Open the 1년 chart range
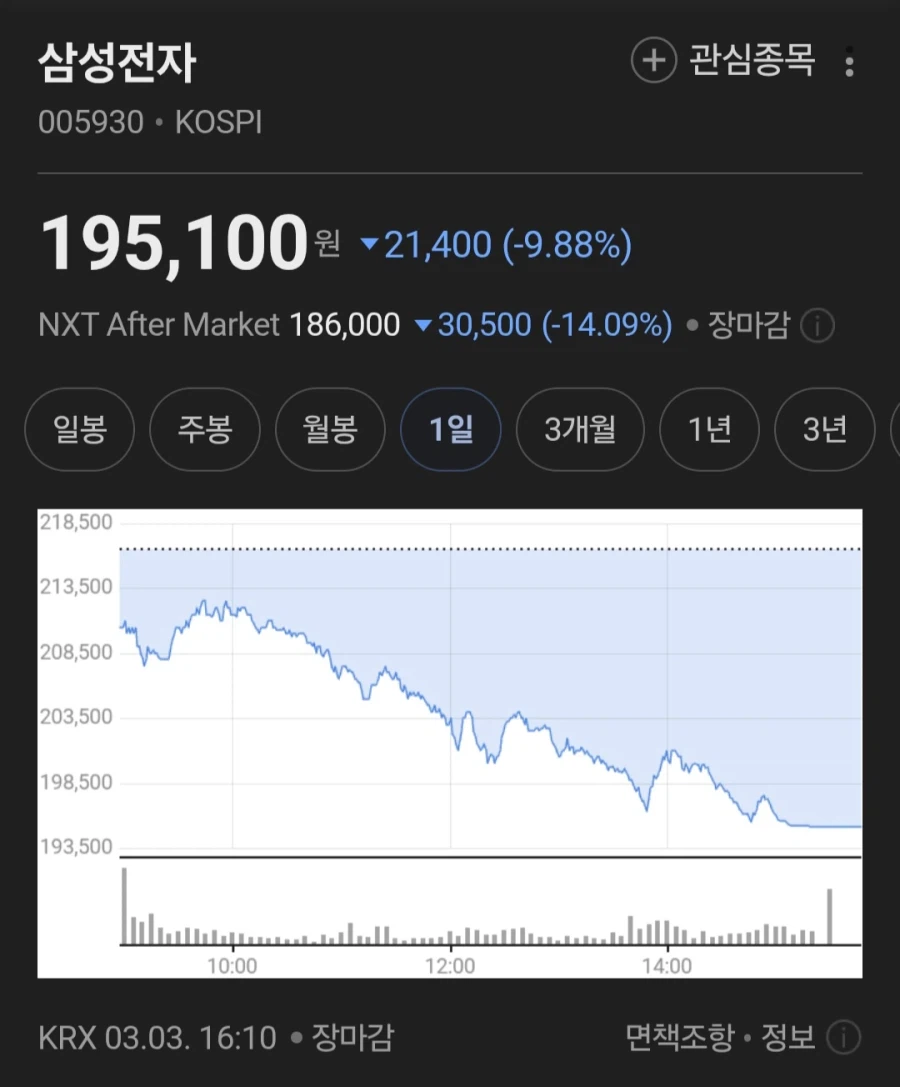 coord(710,430)
